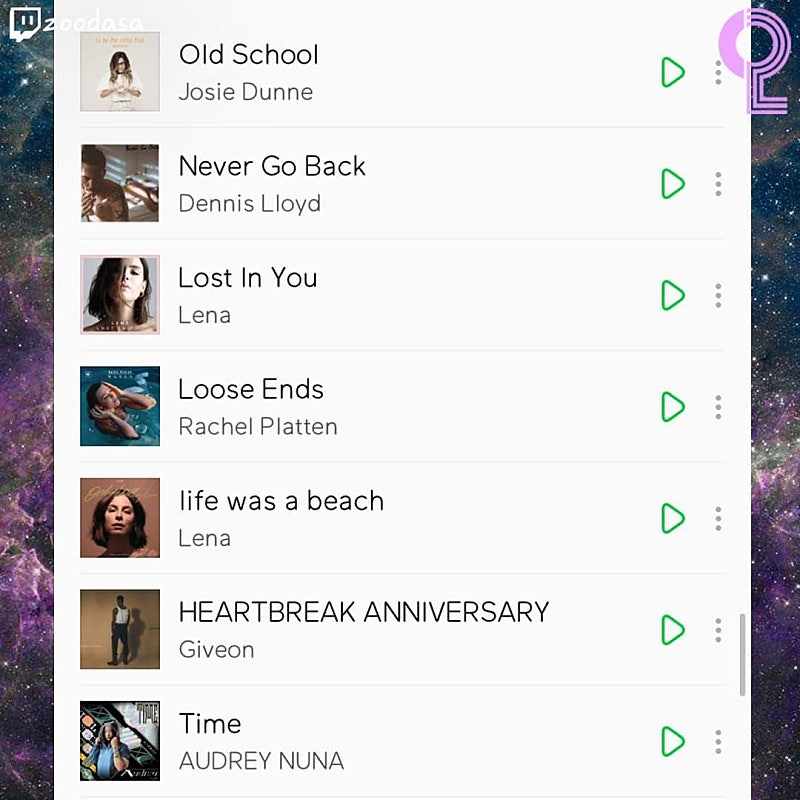This screenshot has height=800, width=800.
Task: Open overflow menu for life was a beach
Action: (718, 518)
